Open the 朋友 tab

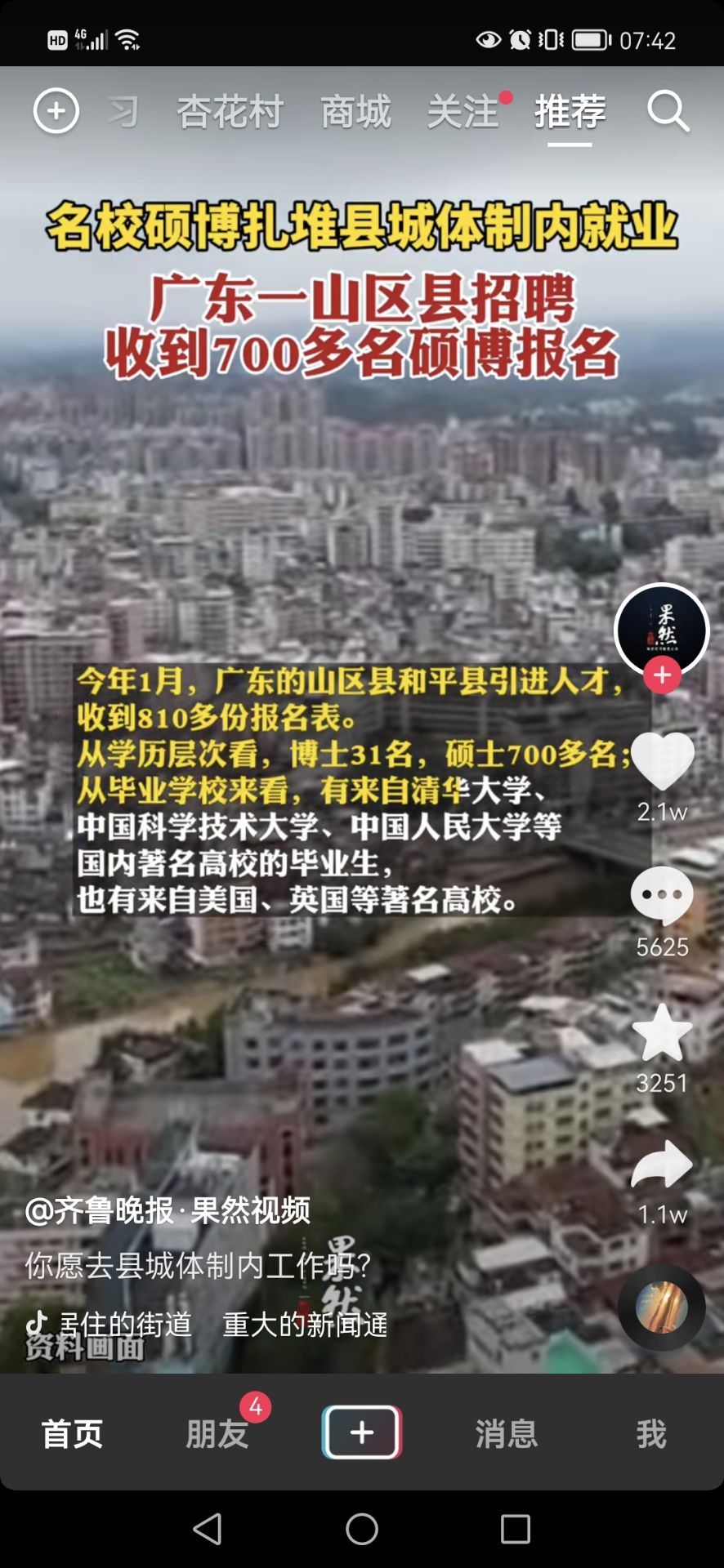pyautogui.click(x=217, y=1434)
